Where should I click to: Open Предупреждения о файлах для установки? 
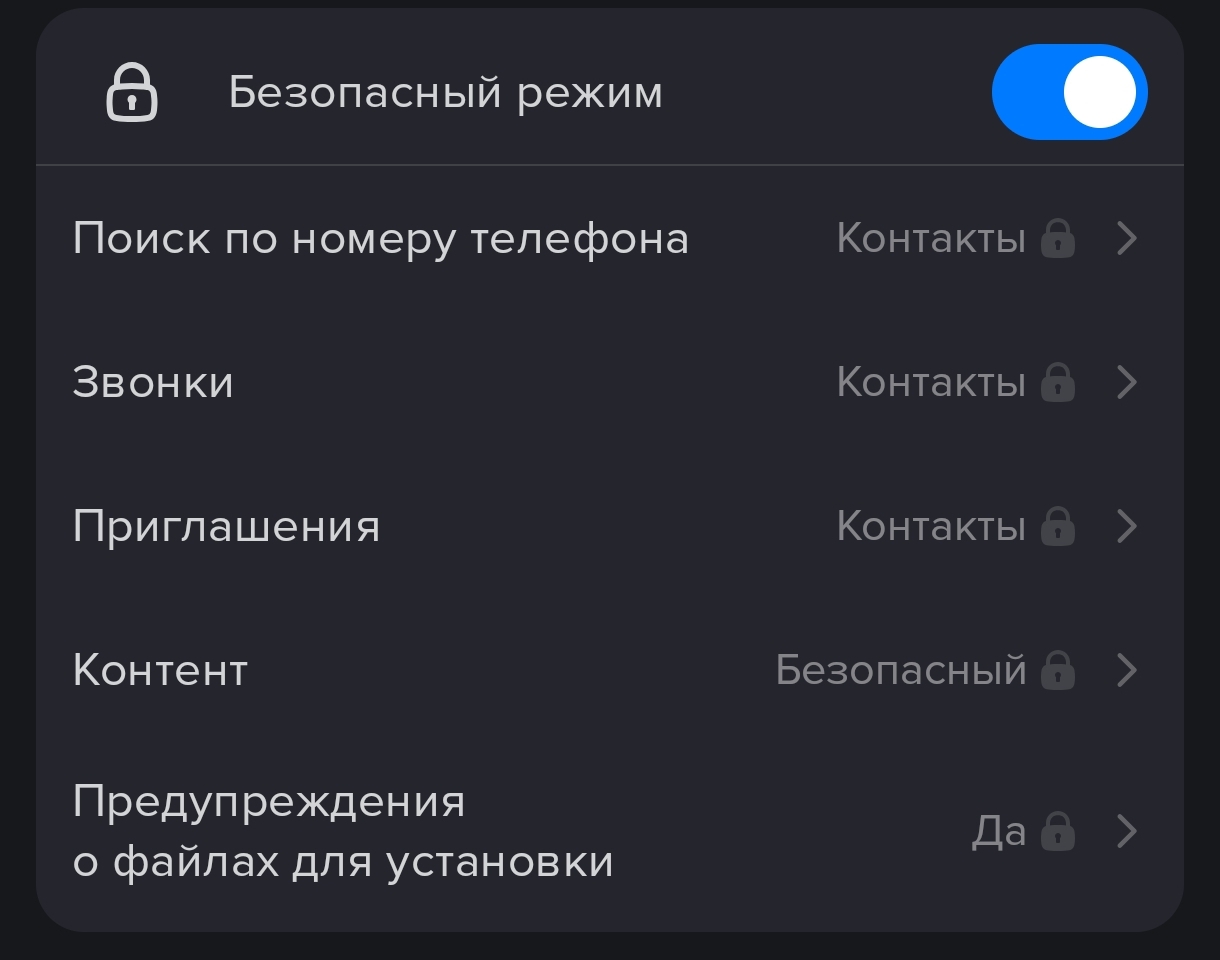(x=608, y=831)
